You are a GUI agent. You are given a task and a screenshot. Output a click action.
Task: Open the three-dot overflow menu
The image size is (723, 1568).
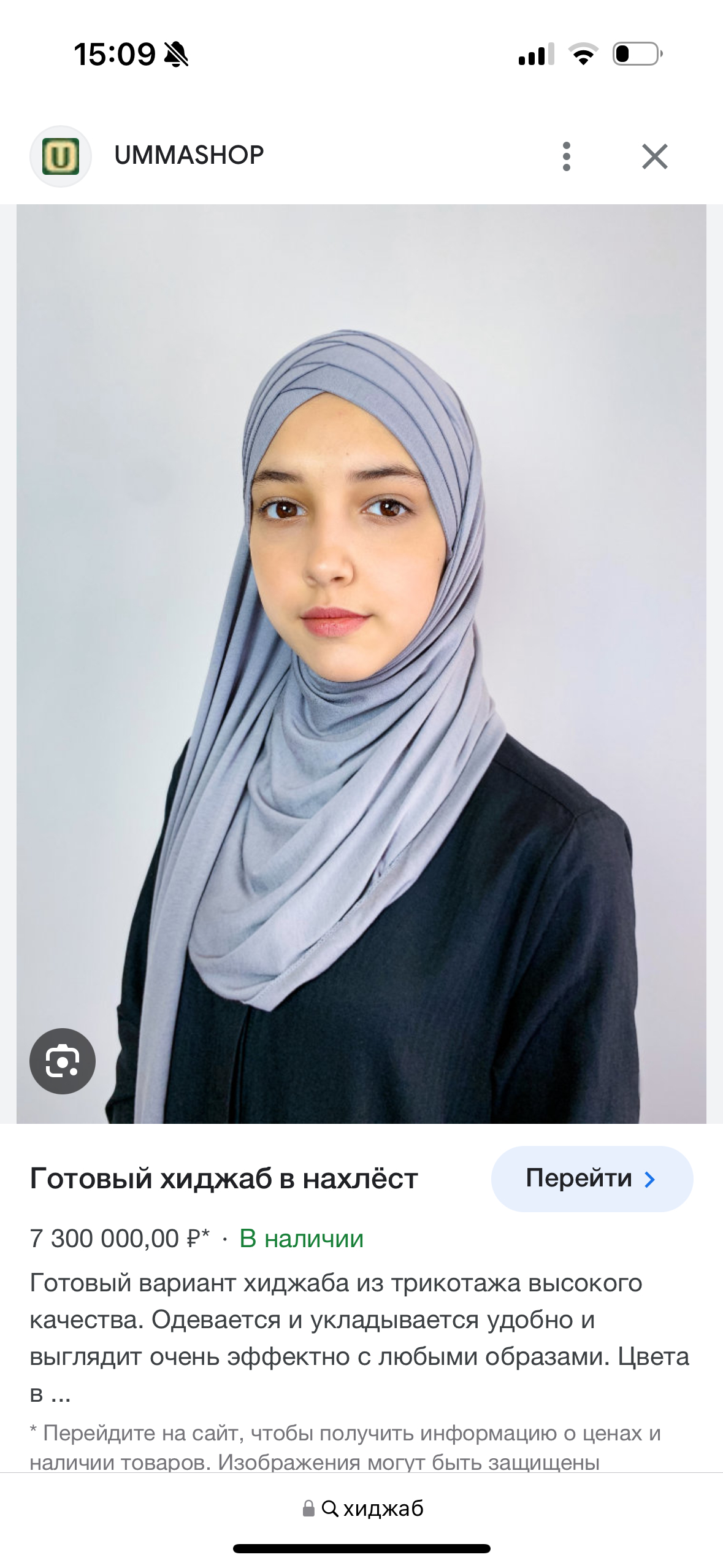(x=567, y=156)
